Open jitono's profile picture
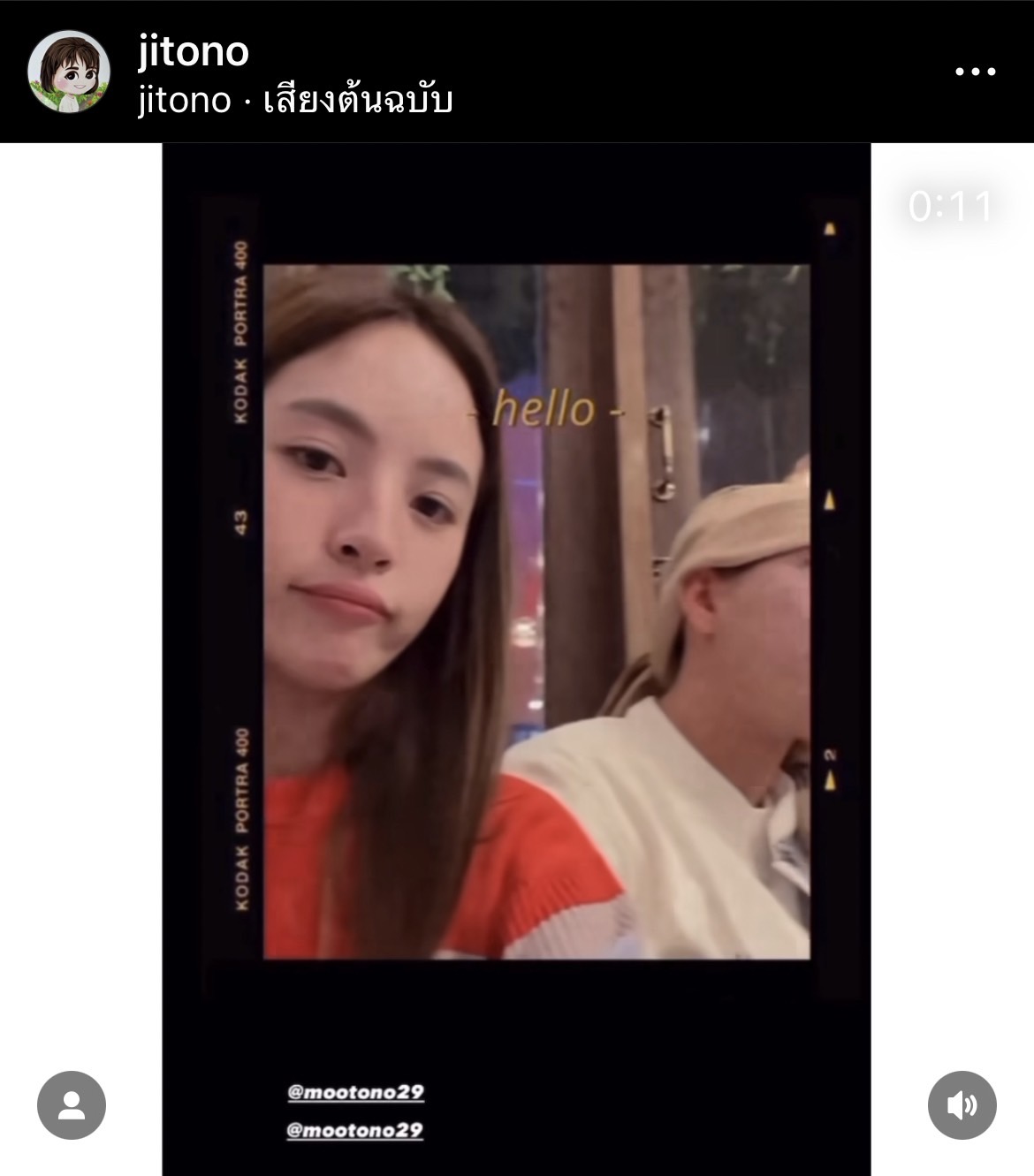 click(x=69, y=72)
